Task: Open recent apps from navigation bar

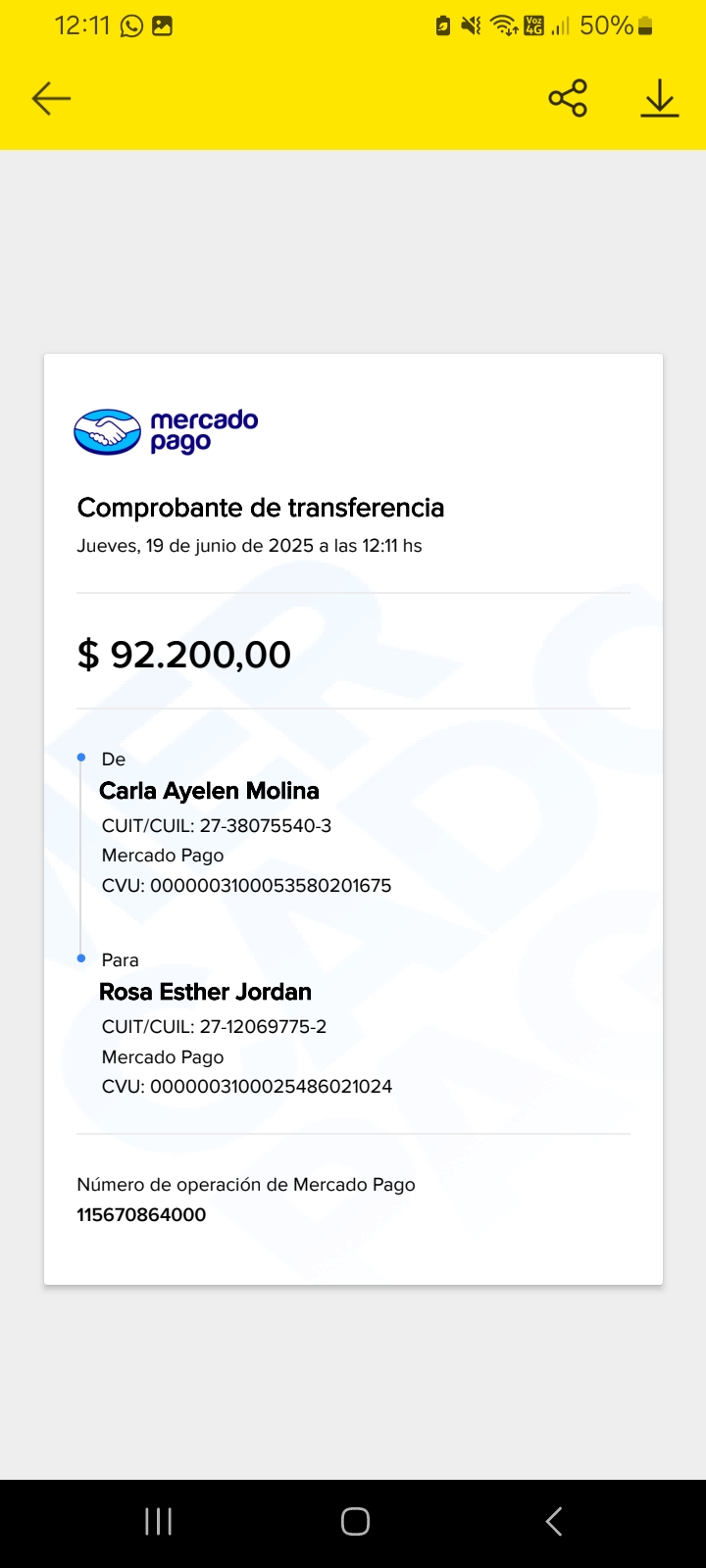Action: point(158,1521)
